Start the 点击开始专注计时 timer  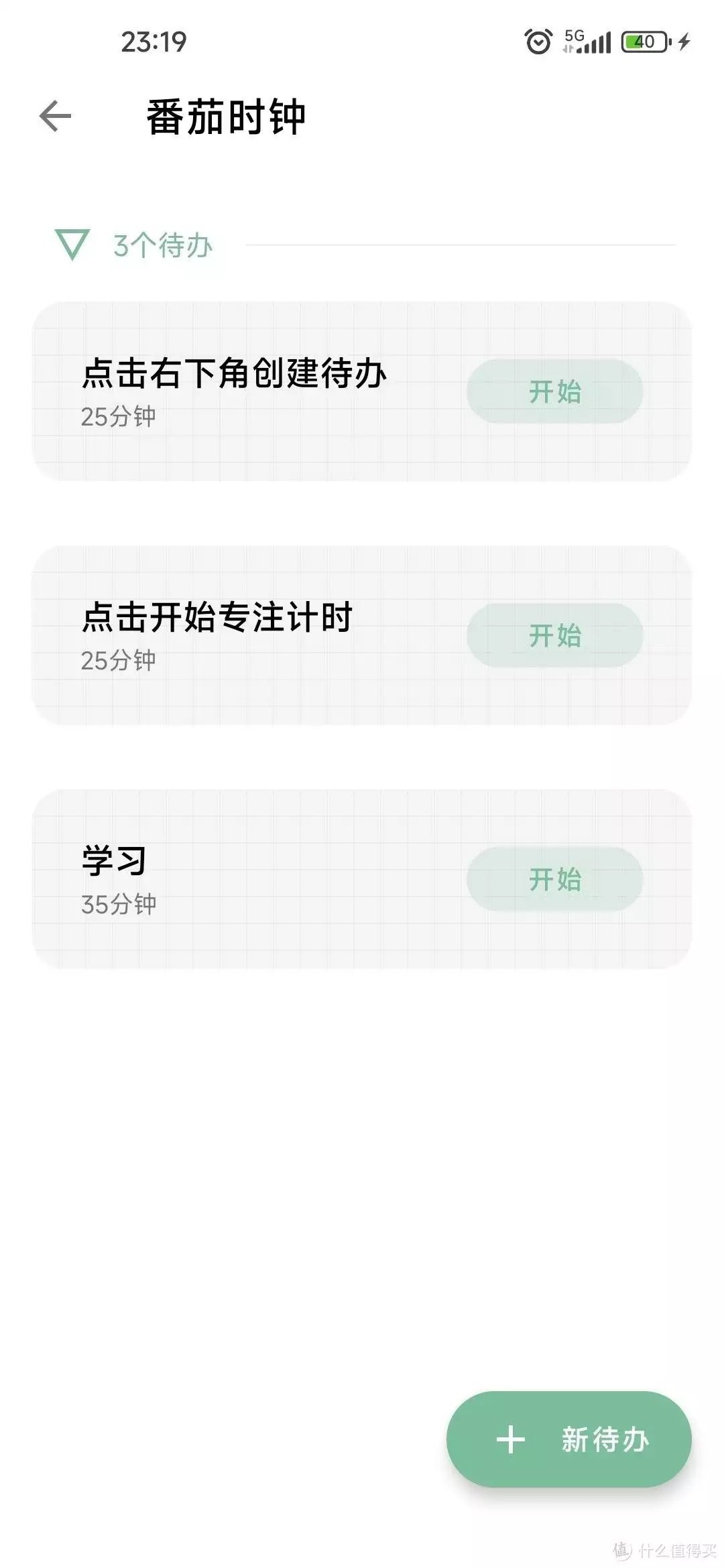coord(554,635)
